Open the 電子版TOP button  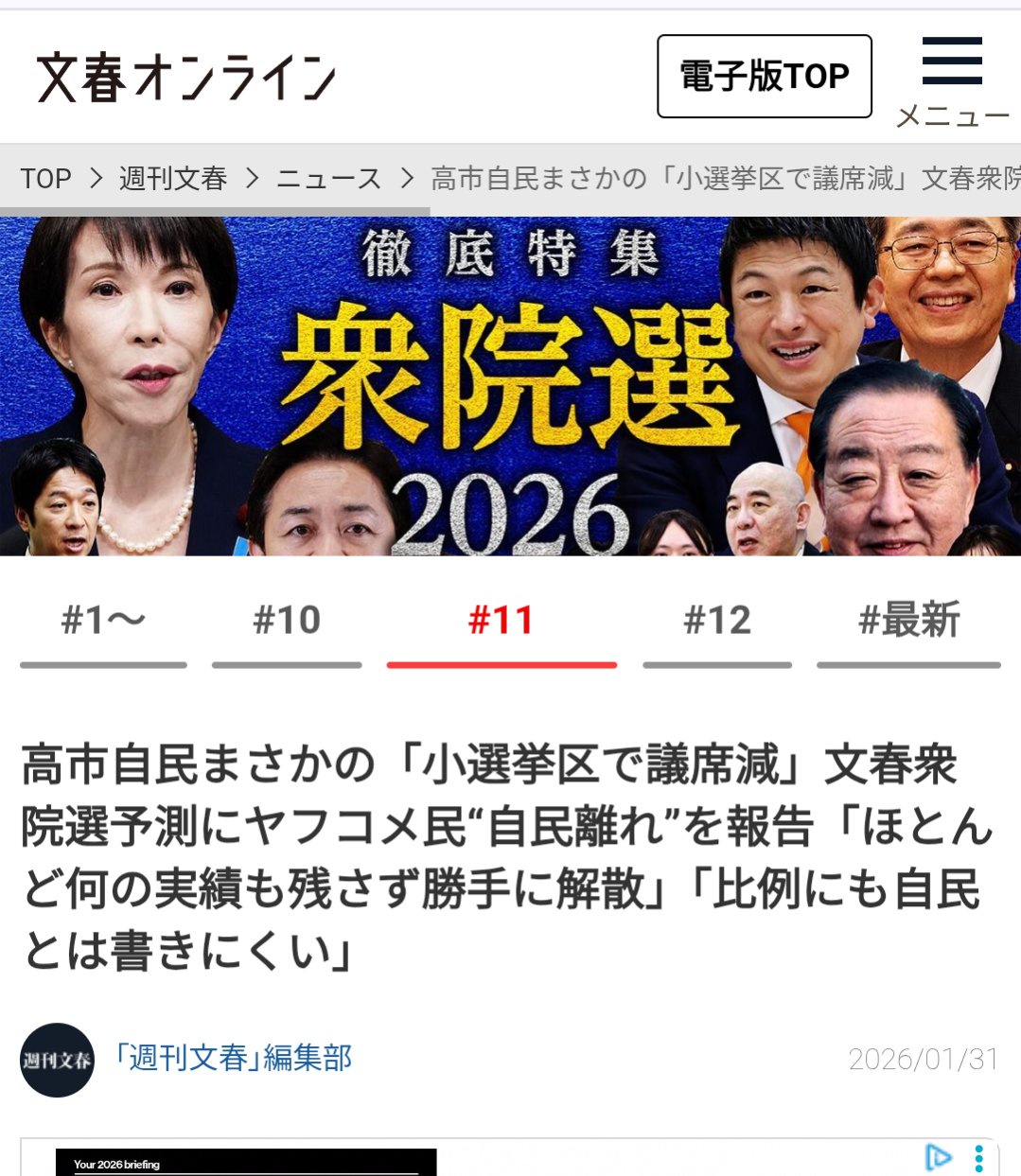(764, 77)
